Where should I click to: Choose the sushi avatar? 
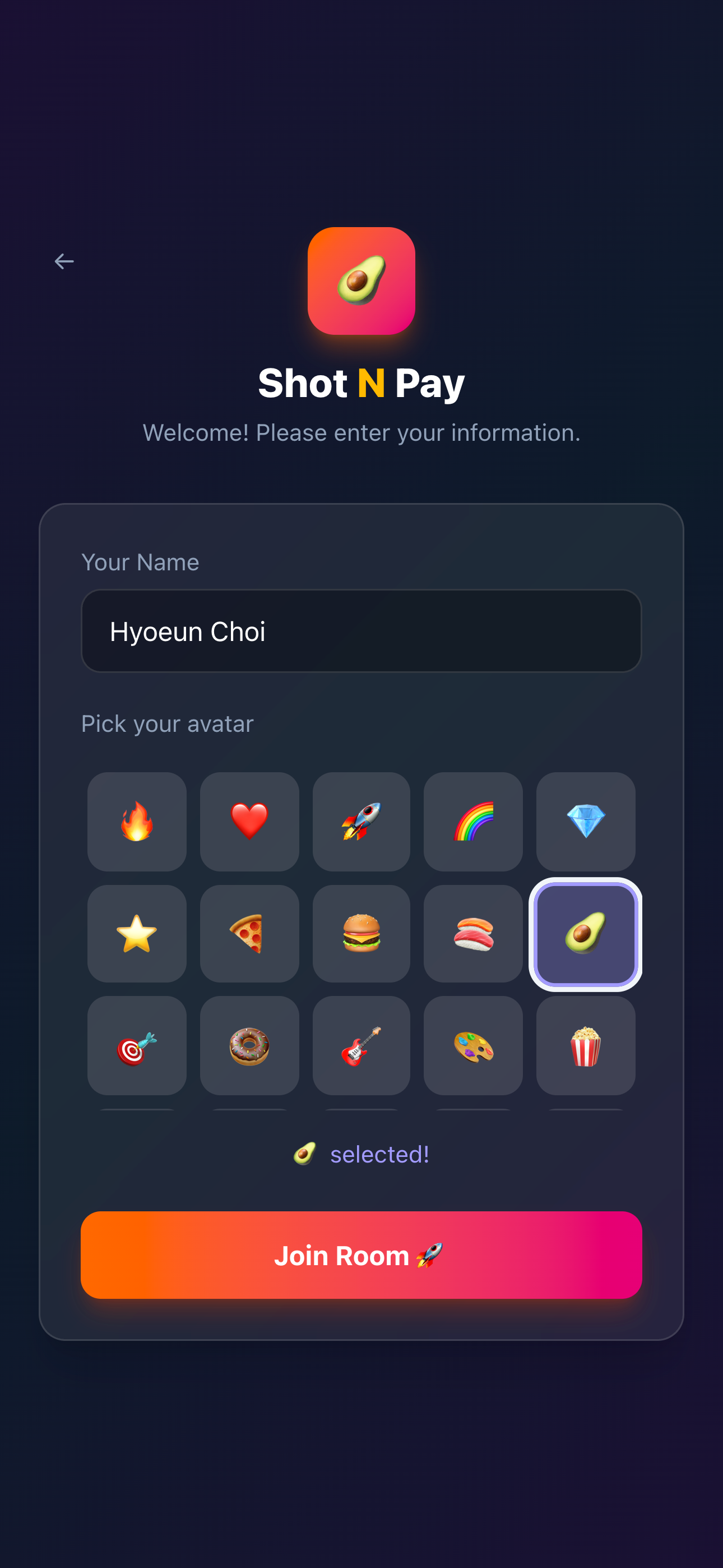[x=474, y=934]
